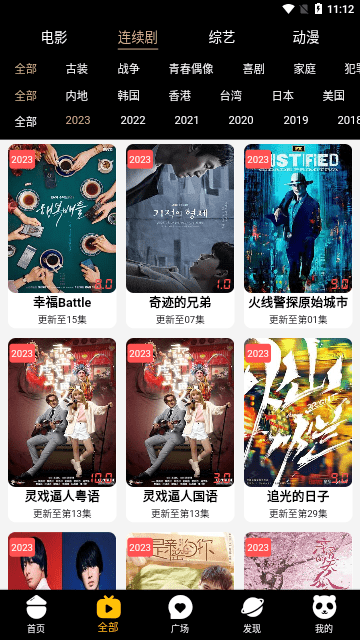Select region 香港
The image size is (360, 640).
(180, 96)
